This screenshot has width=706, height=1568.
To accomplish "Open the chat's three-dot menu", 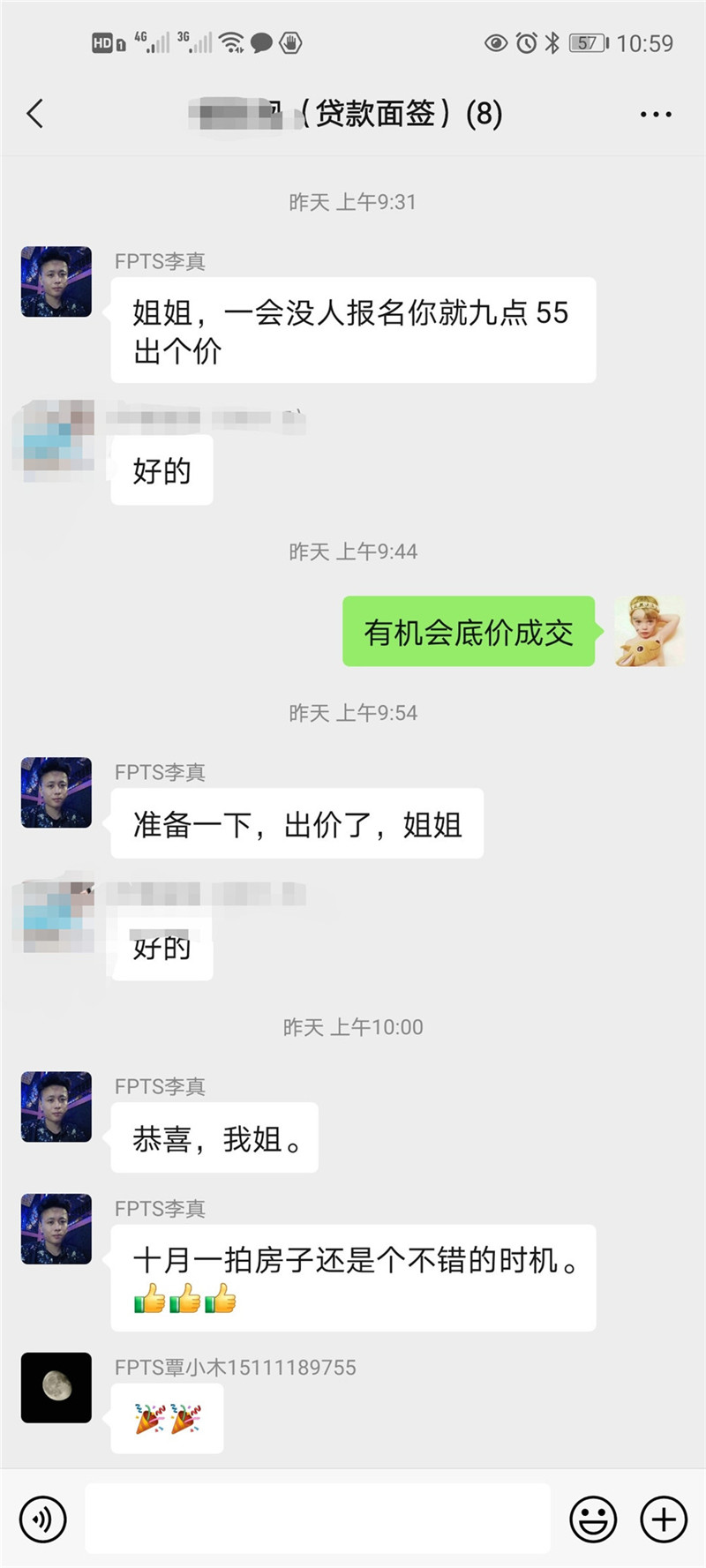I will click(656, 114).
